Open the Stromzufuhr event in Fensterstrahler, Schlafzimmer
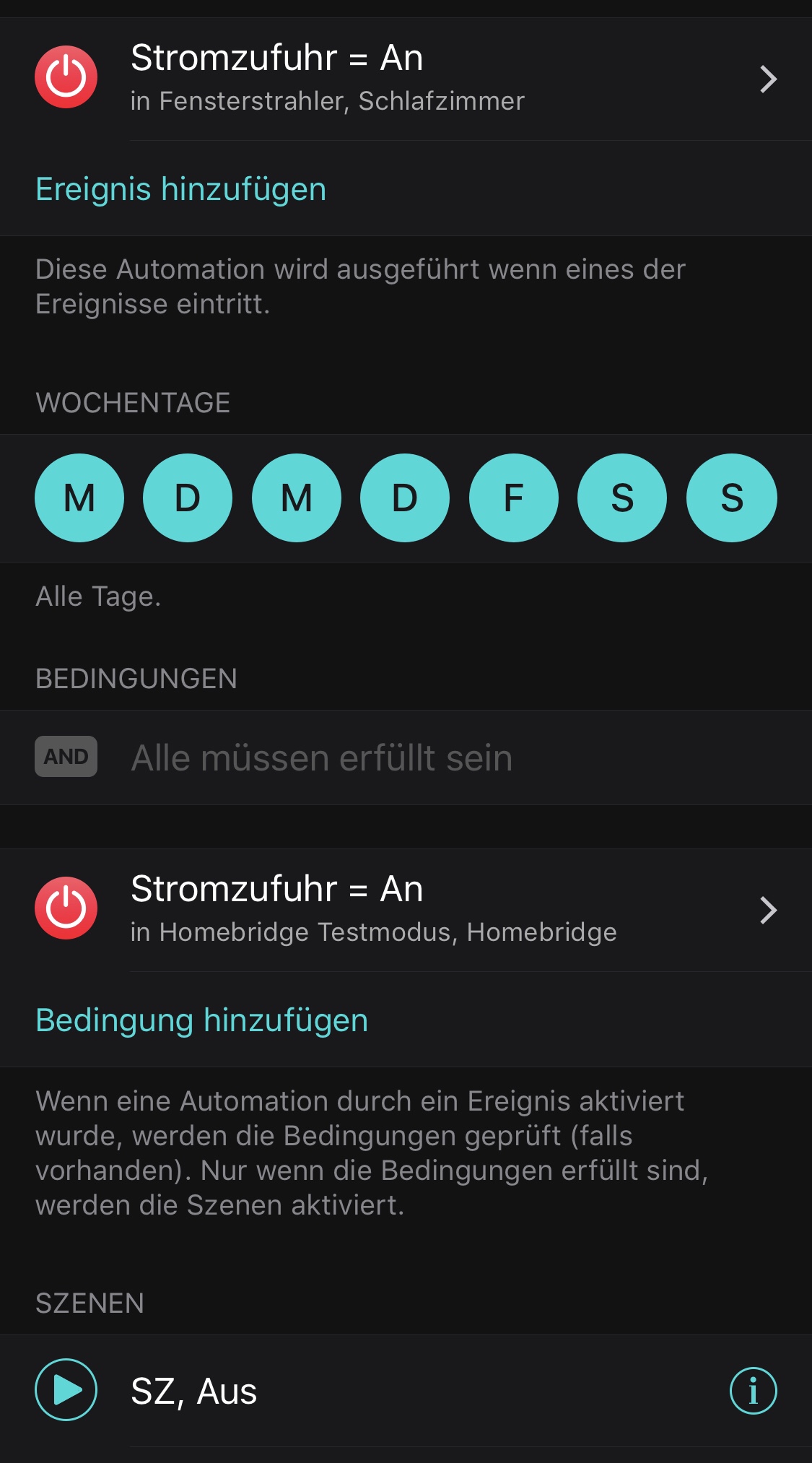Viewport: 812px width, 1463px height. (x=404, y=78)
